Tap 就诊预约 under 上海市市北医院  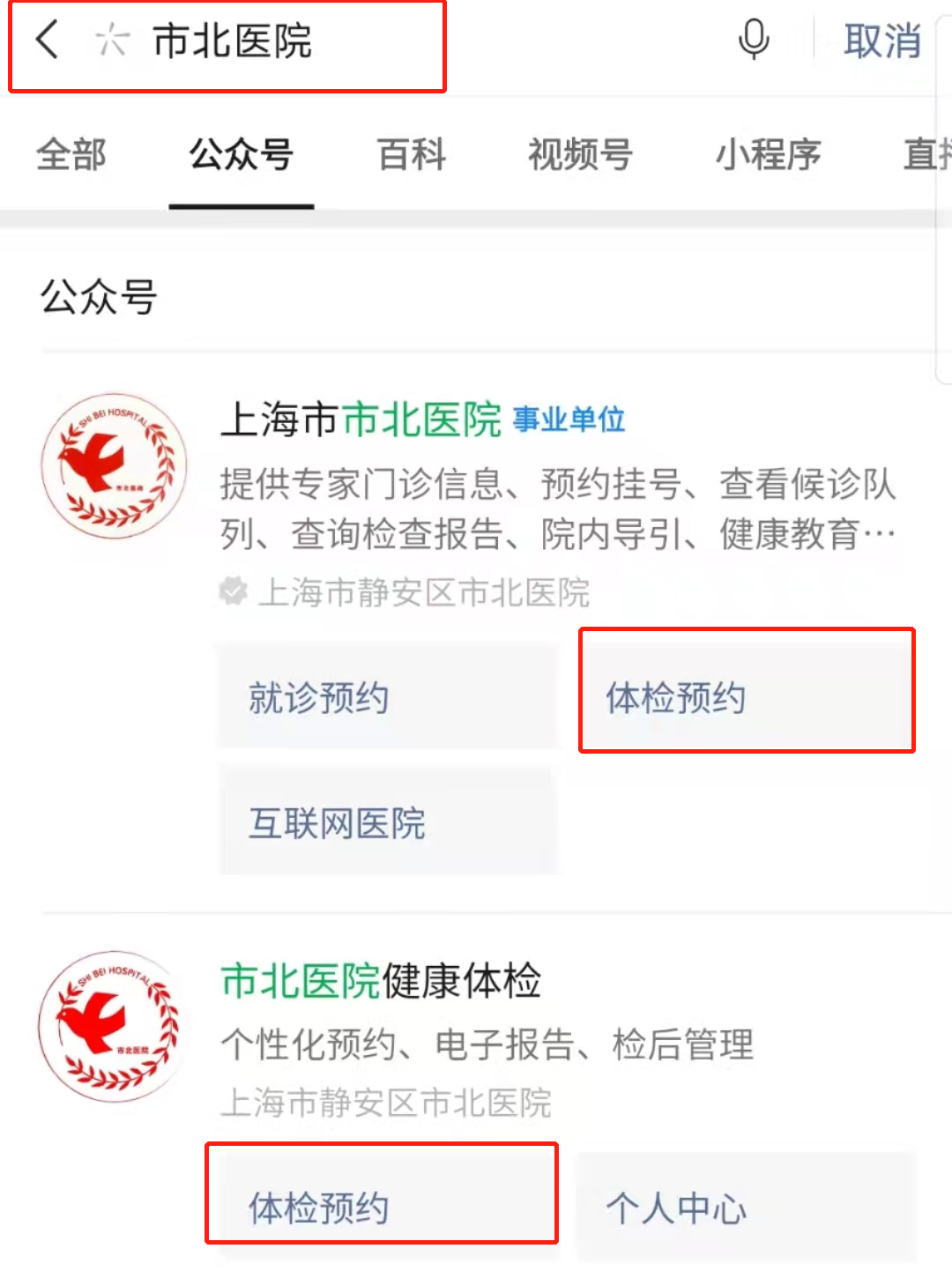click(x=386, y=698)
